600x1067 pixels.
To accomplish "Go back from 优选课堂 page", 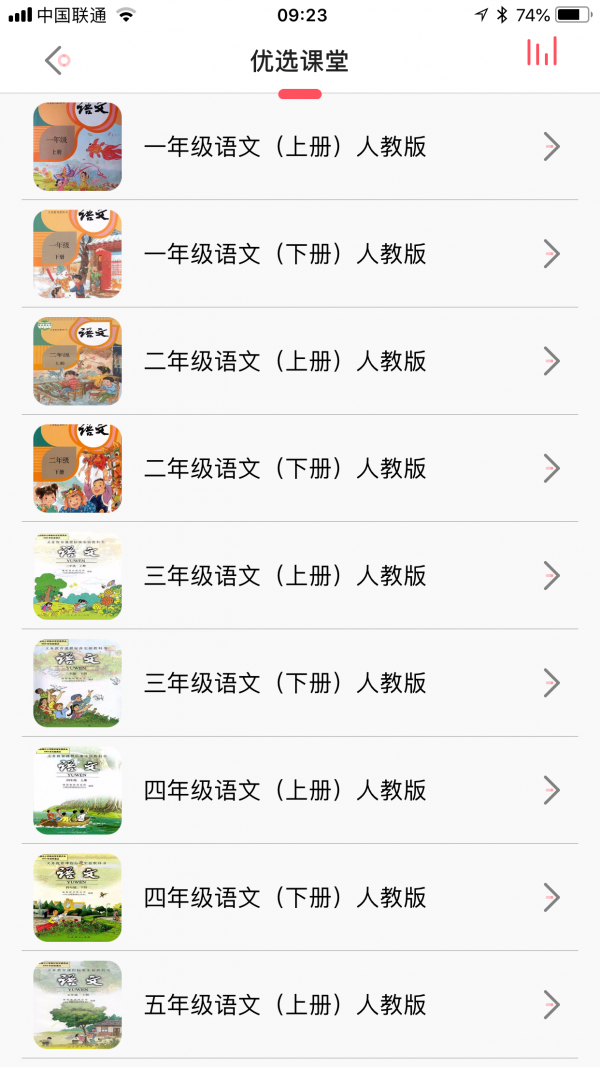I will click(56, 60).
